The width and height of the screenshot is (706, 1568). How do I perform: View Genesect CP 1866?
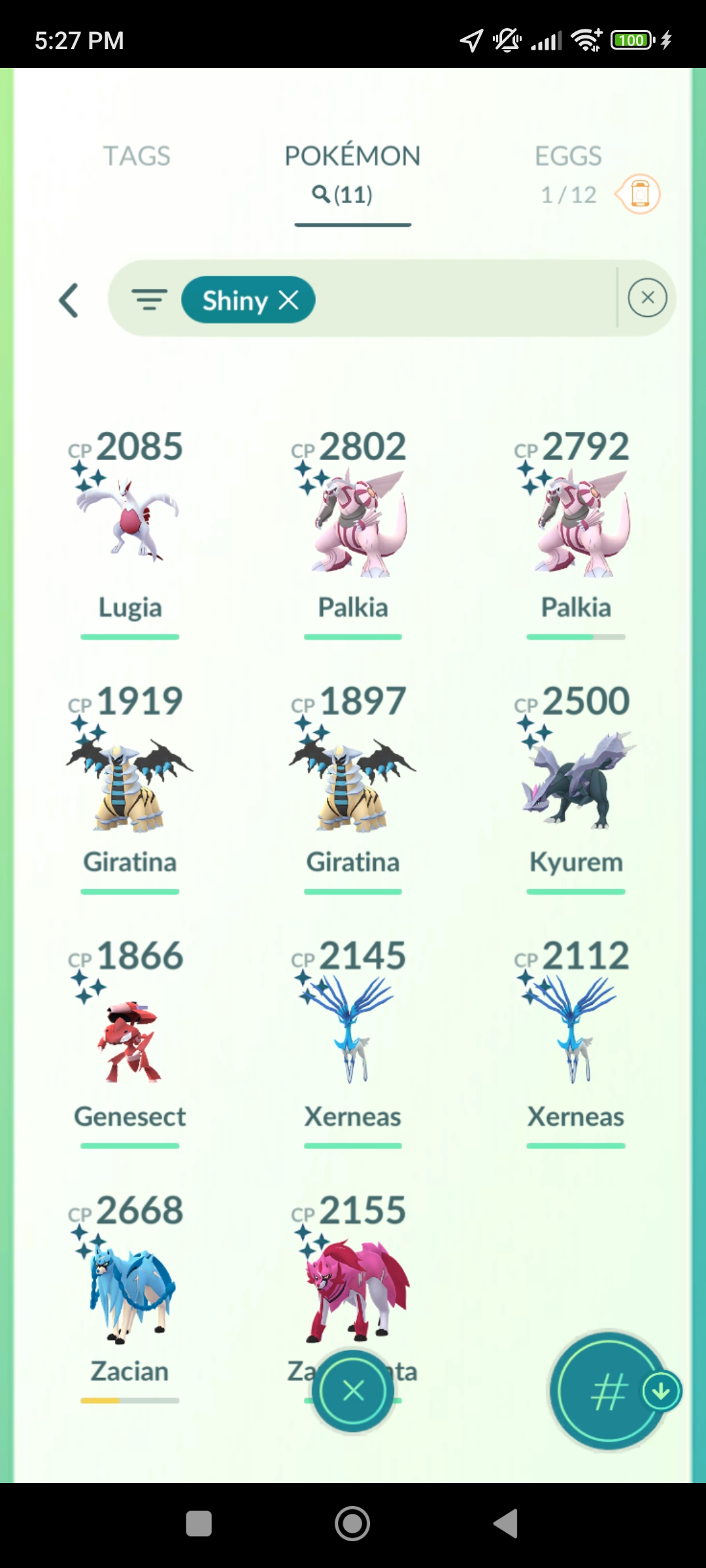pyautogui.click(x=129, y=1036)
